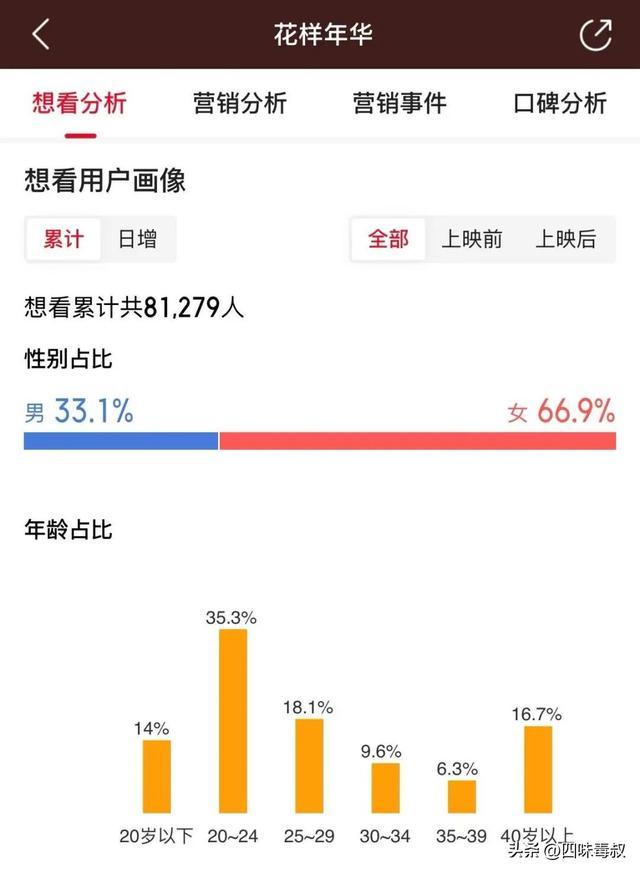Viewport: 640px width, 873px height.
Task: Switch to the 营销分析 tab
Action: [x=240, y=102]
